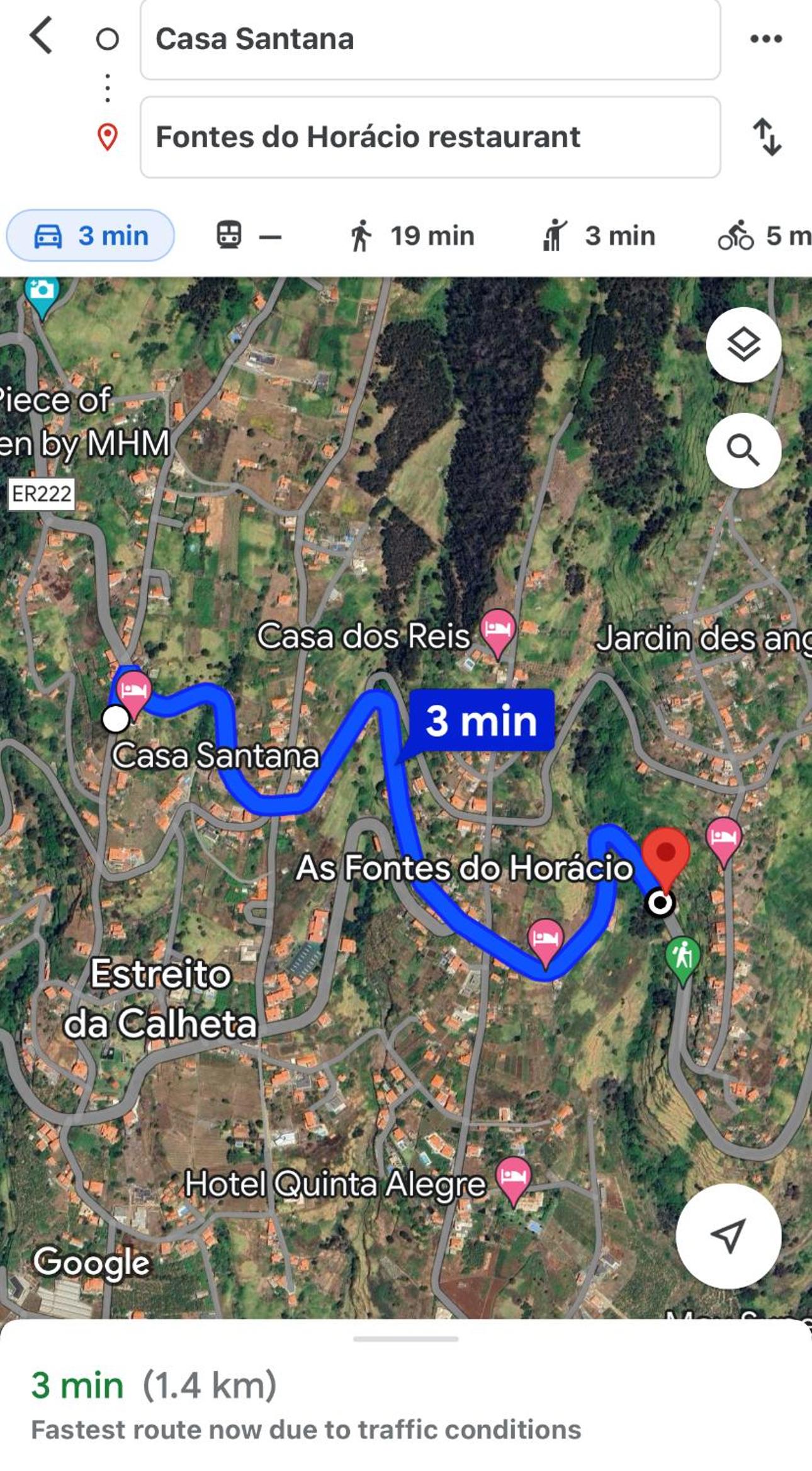This screenshot has width=812, height=1471.
Task: Open the three-dot overflow menu
Action: pos(766,39)
